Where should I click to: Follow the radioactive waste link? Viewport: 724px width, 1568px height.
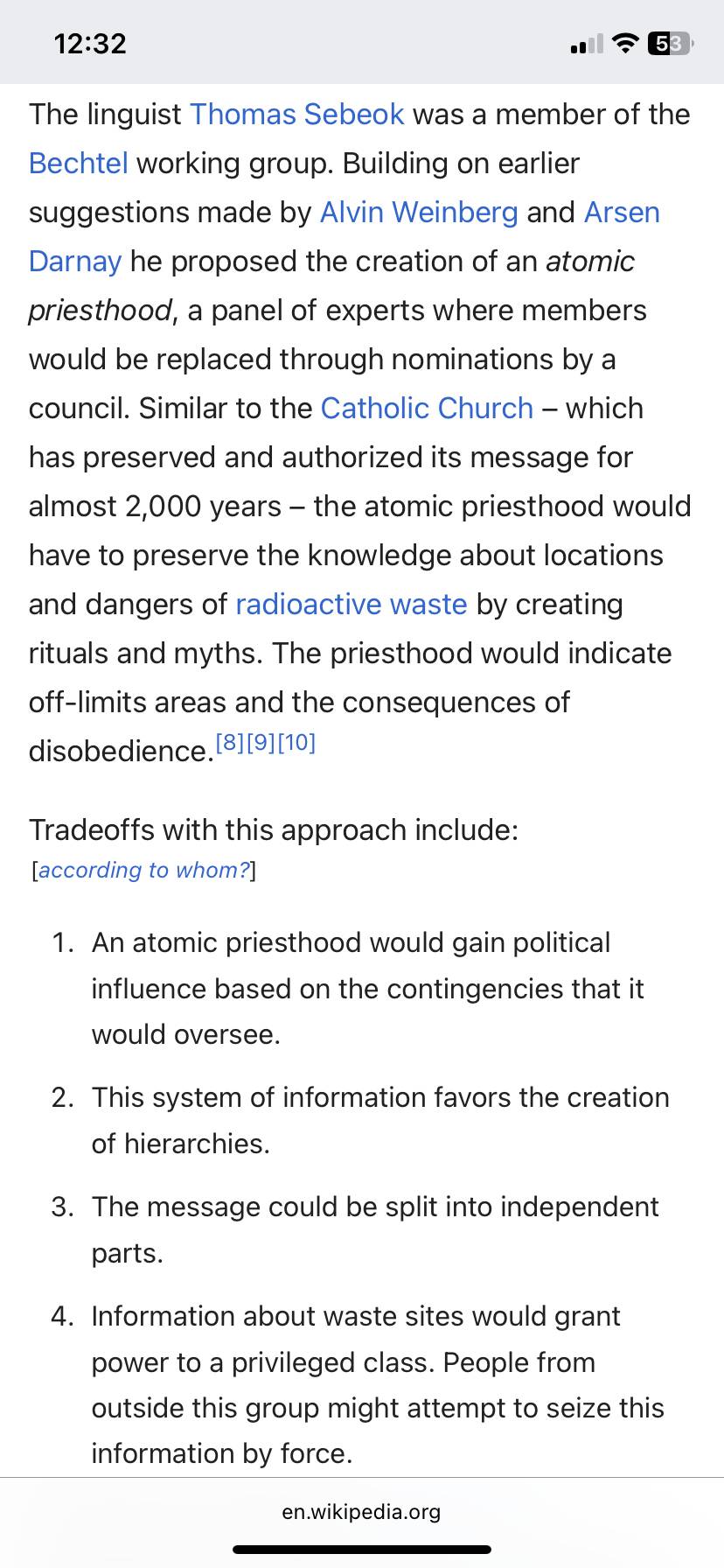[x=352, y=605]
